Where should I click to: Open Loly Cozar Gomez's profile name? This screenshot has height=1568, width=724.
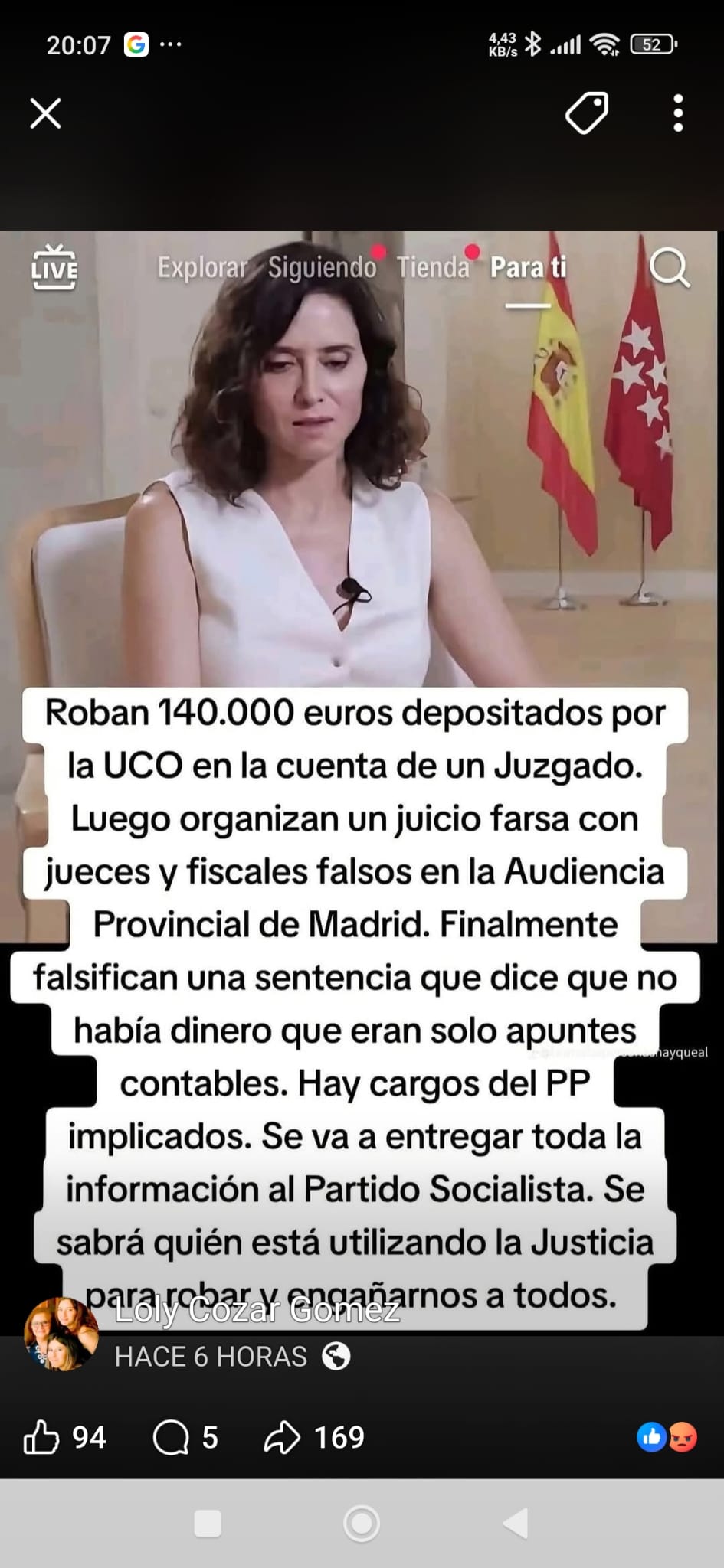257,1311
